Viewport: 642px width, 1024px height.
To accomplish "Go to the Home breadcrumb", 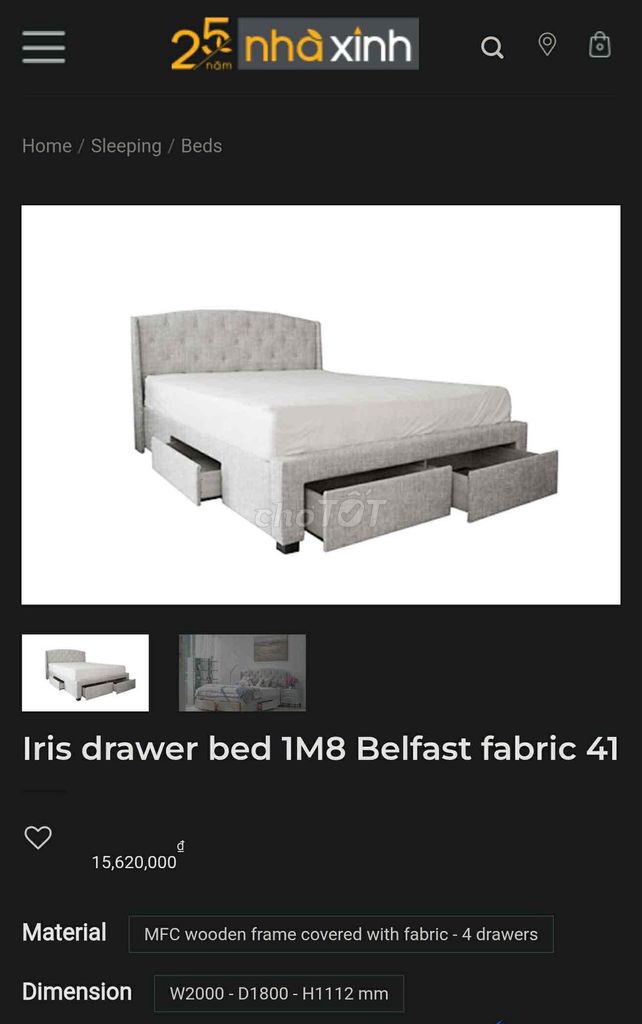I will tap(47, 146).
